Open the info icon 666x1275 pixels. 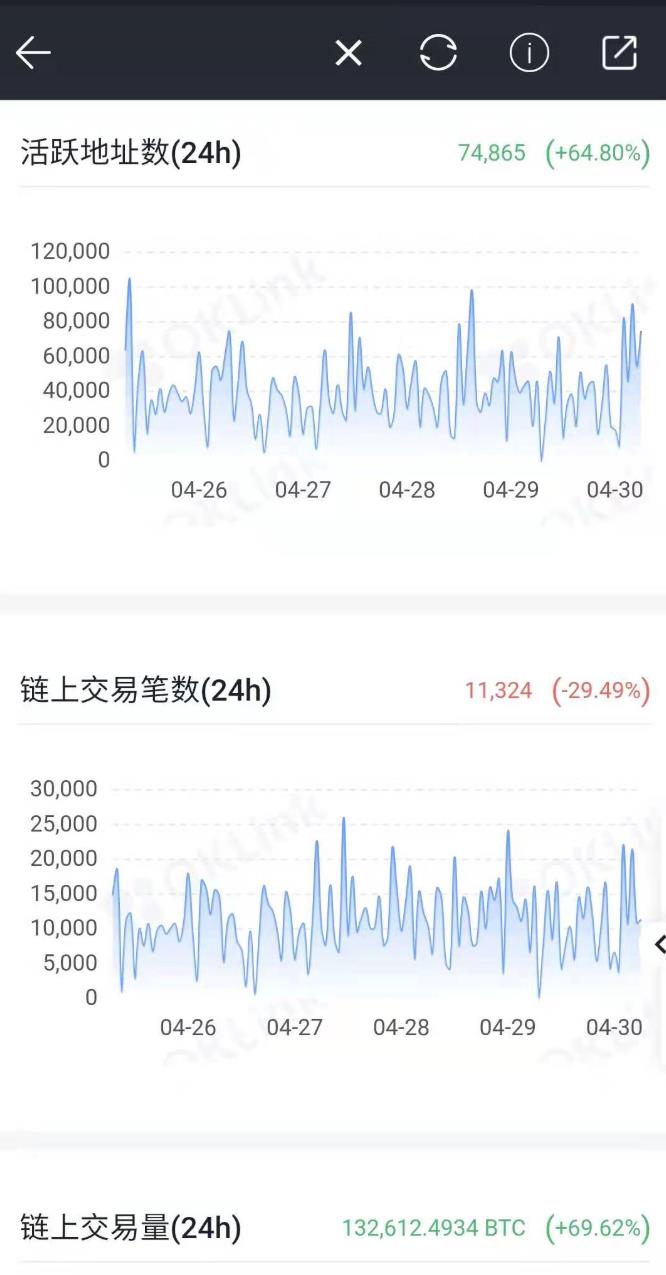point(529,53)
